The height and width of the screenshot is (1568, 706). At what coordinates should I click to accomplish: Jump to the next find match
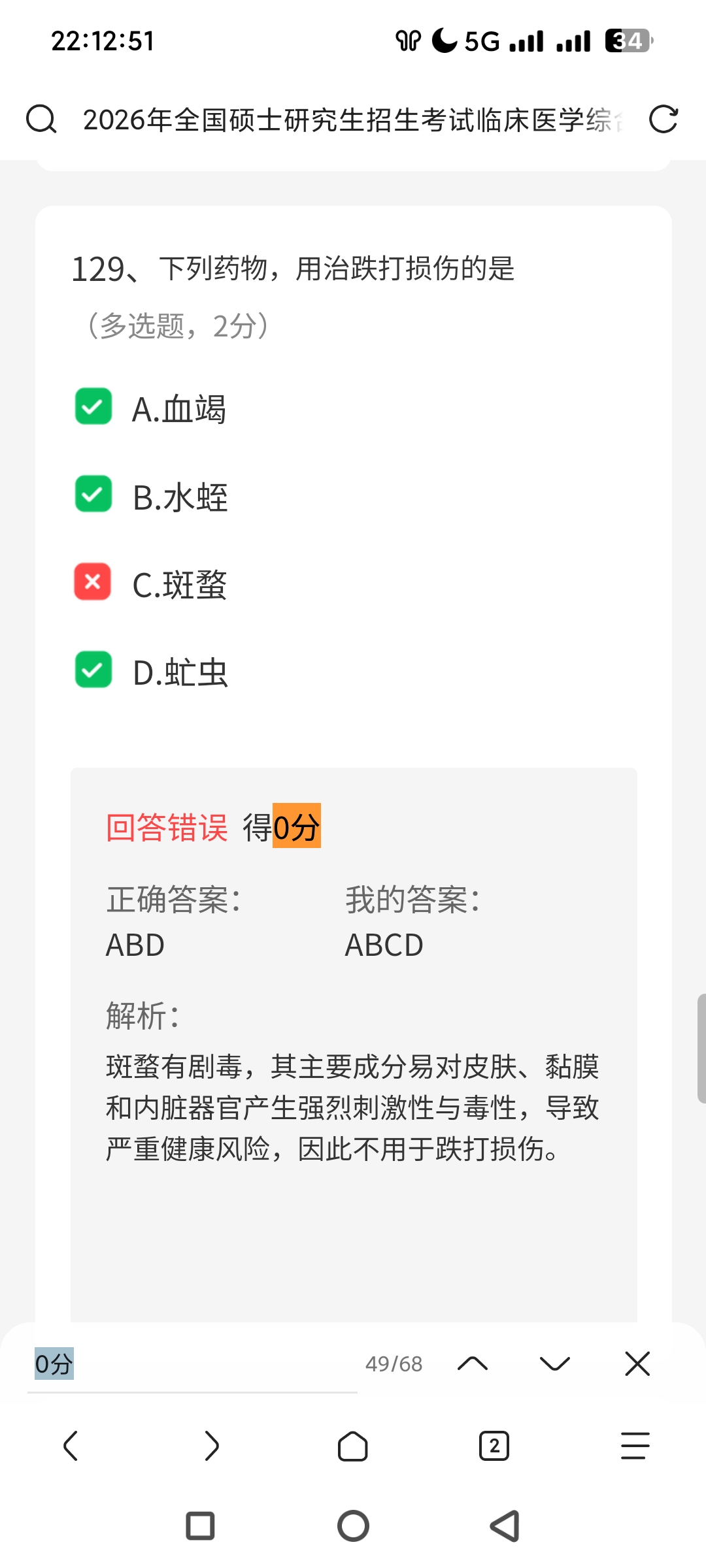click(x=554, y=1364)
